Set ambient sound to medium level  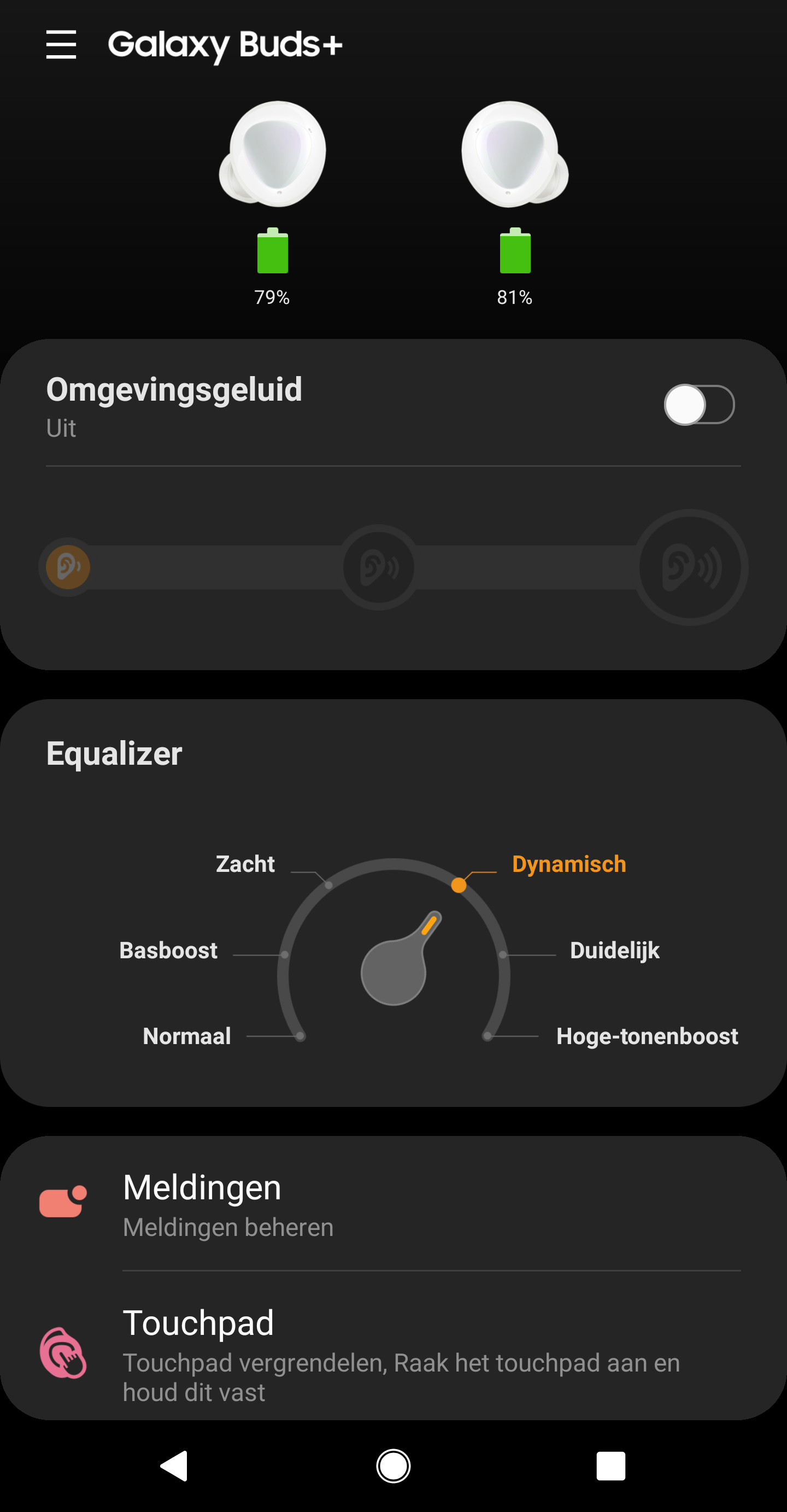[379, 567]
